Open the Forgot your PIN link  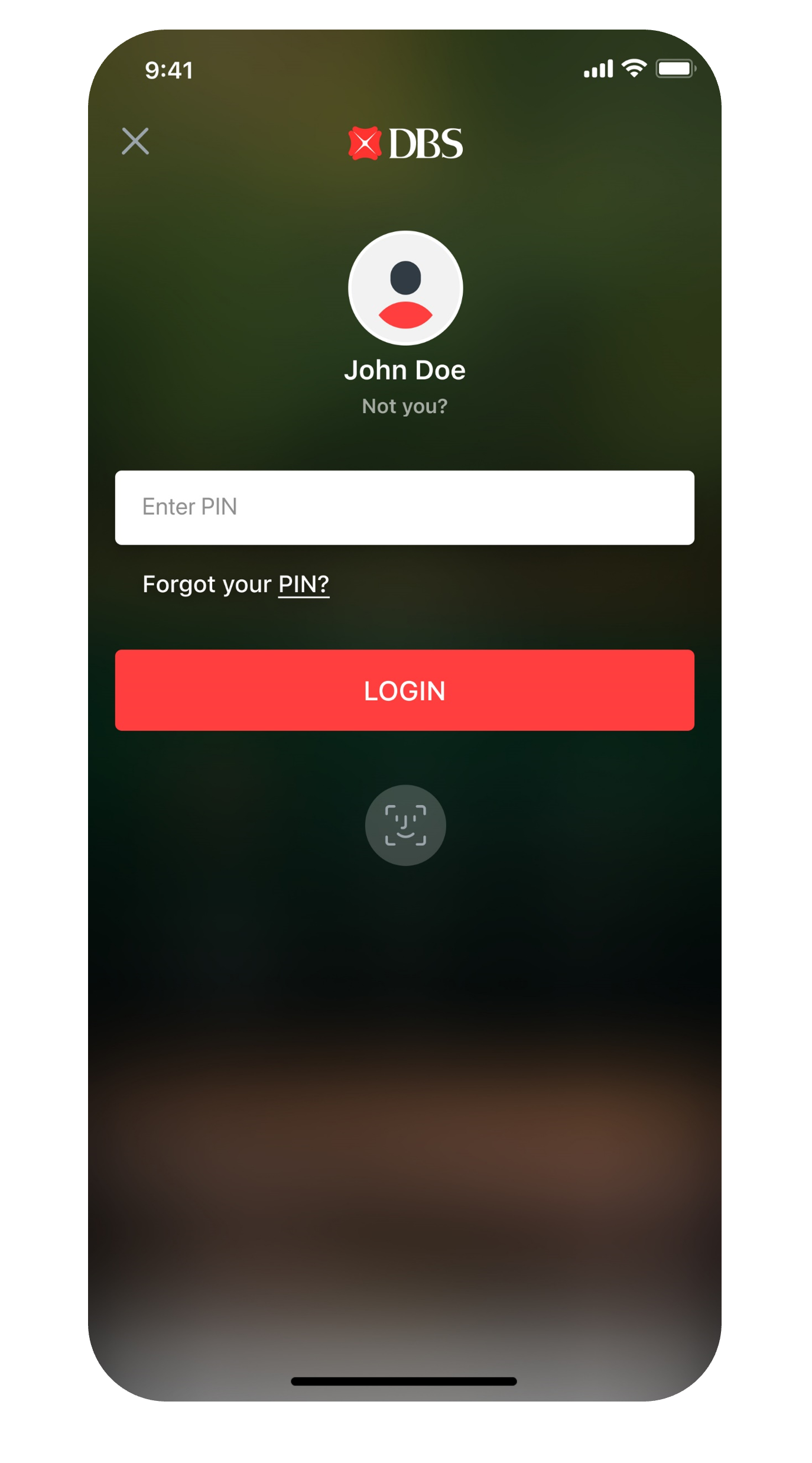tap(303, 585)
